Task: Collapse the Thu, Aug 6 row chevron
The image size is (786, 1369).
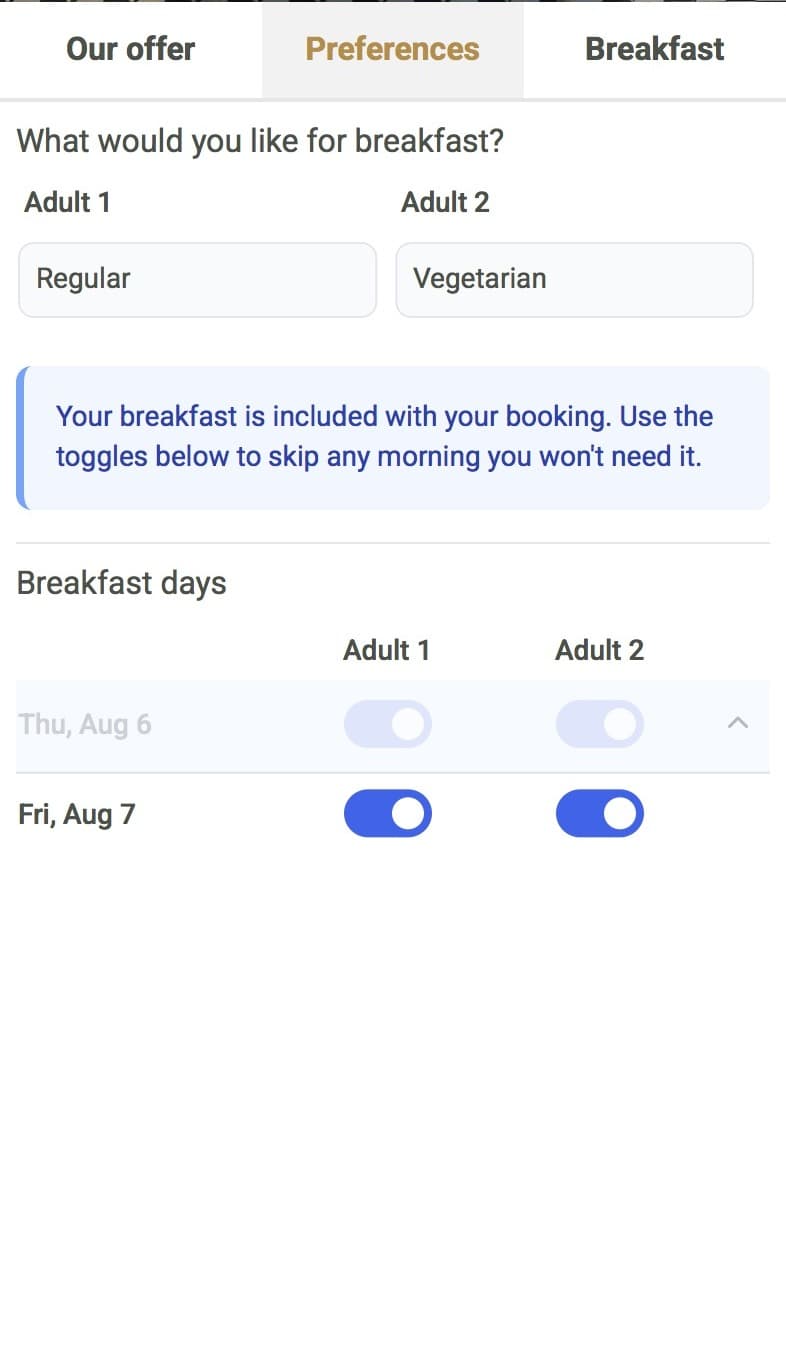Action: coord(738,723)
